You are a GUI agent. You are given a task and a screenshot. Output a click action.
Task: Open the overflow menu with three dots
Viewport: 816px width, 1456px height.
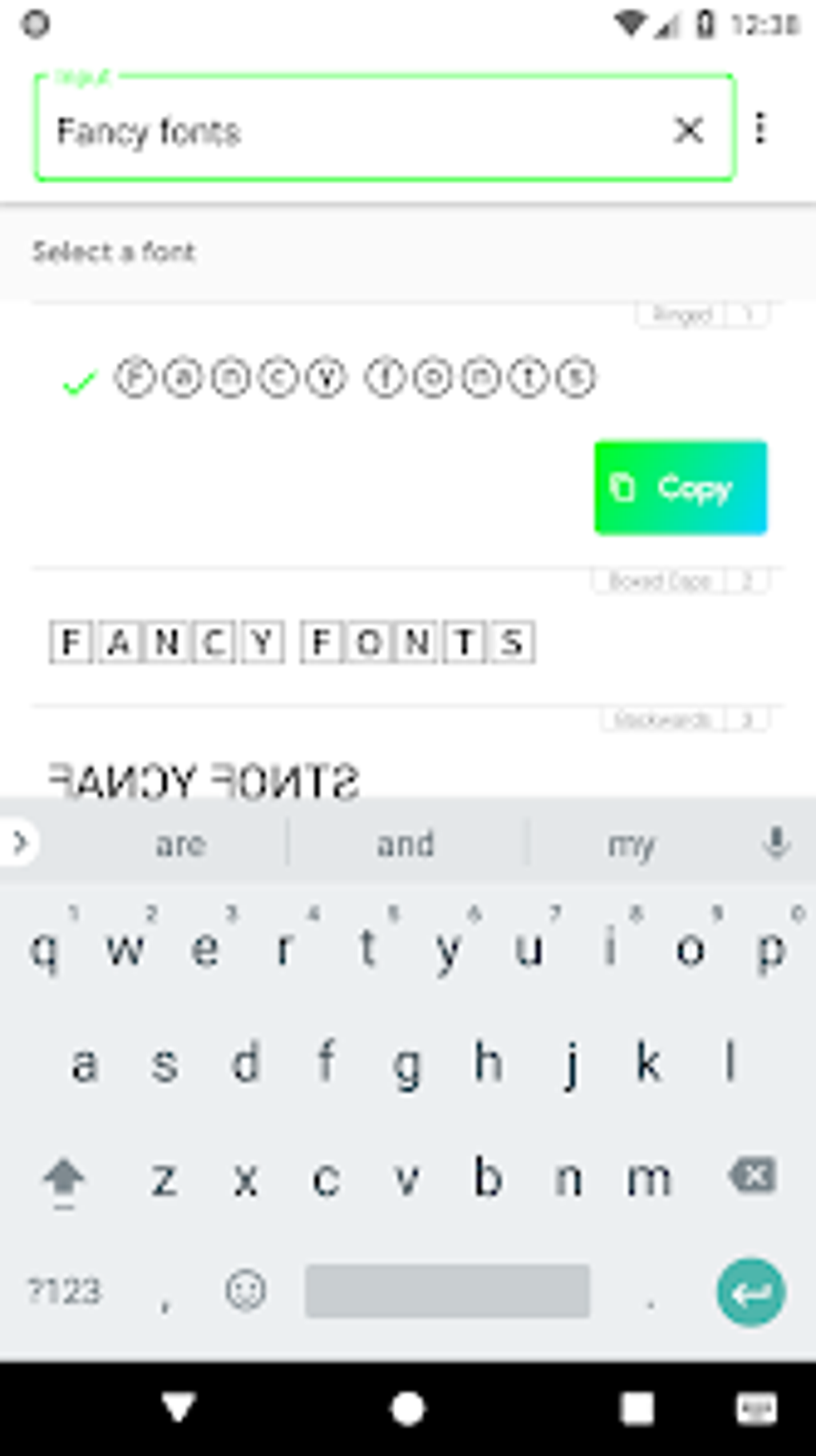pyautogui.click(x=760, y=130)
